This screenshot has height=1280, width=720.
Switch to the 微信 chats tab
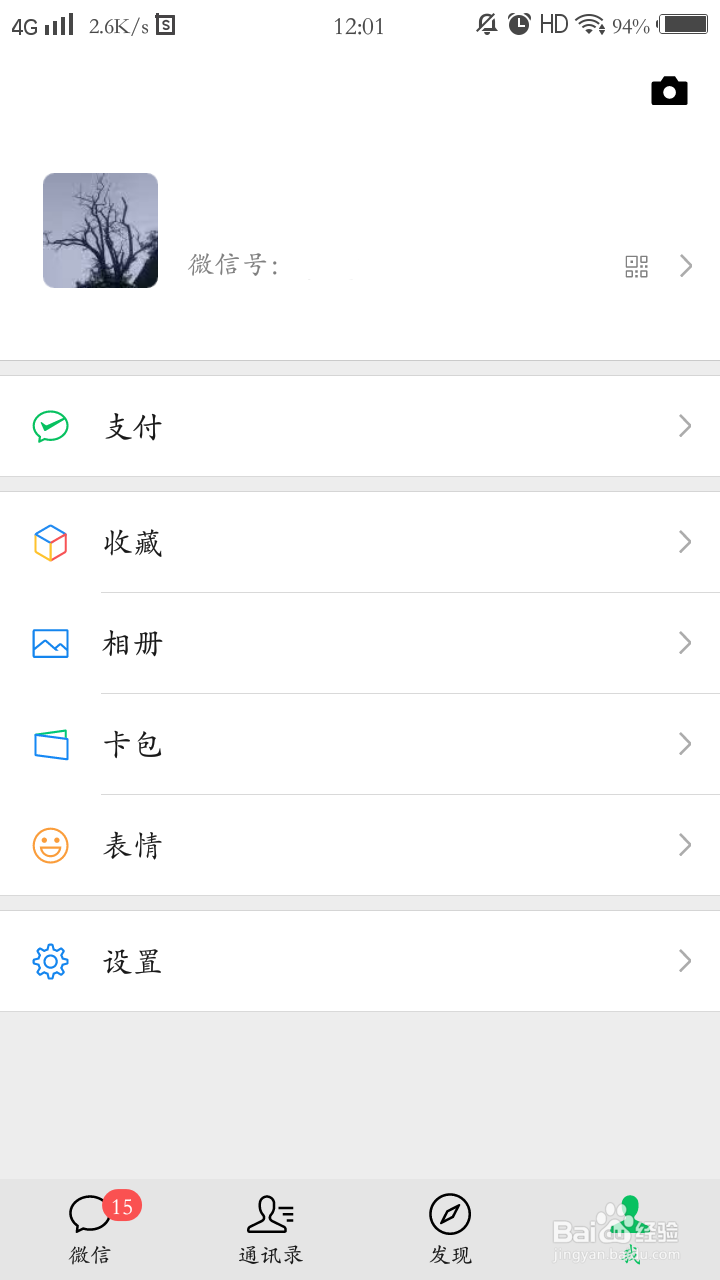coord(90,1228)
